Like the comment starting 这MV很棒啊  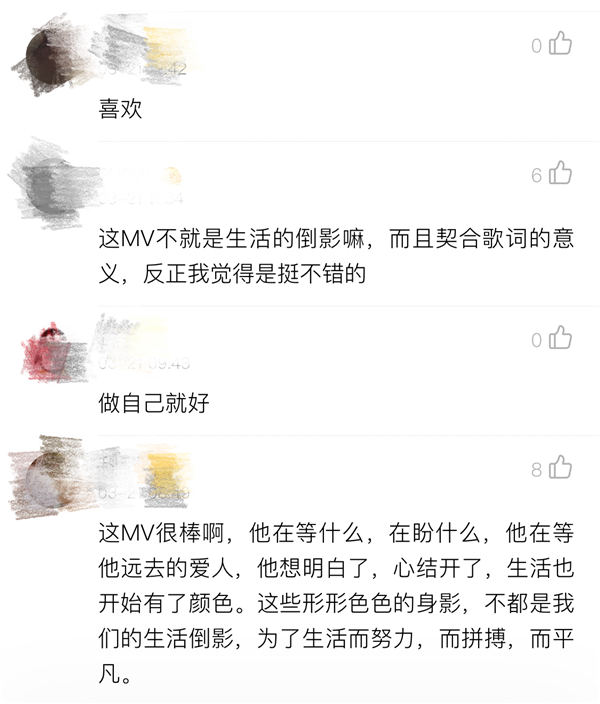(560, 468)
